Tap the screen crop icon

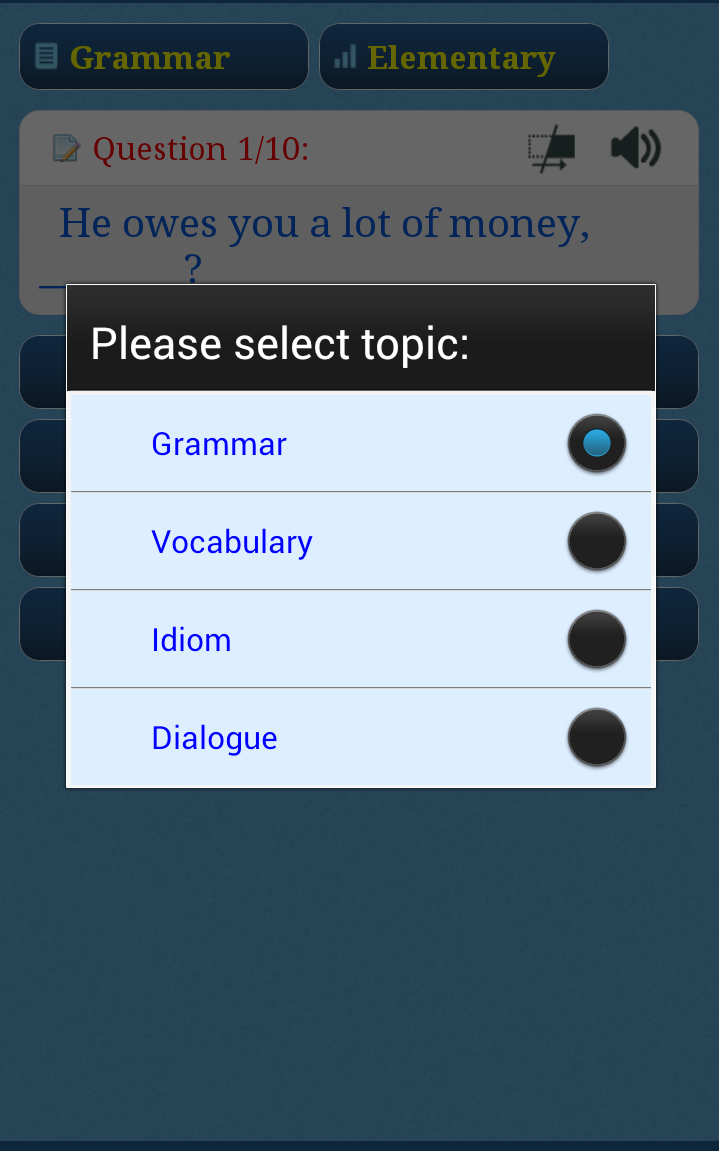coord(551,149)
